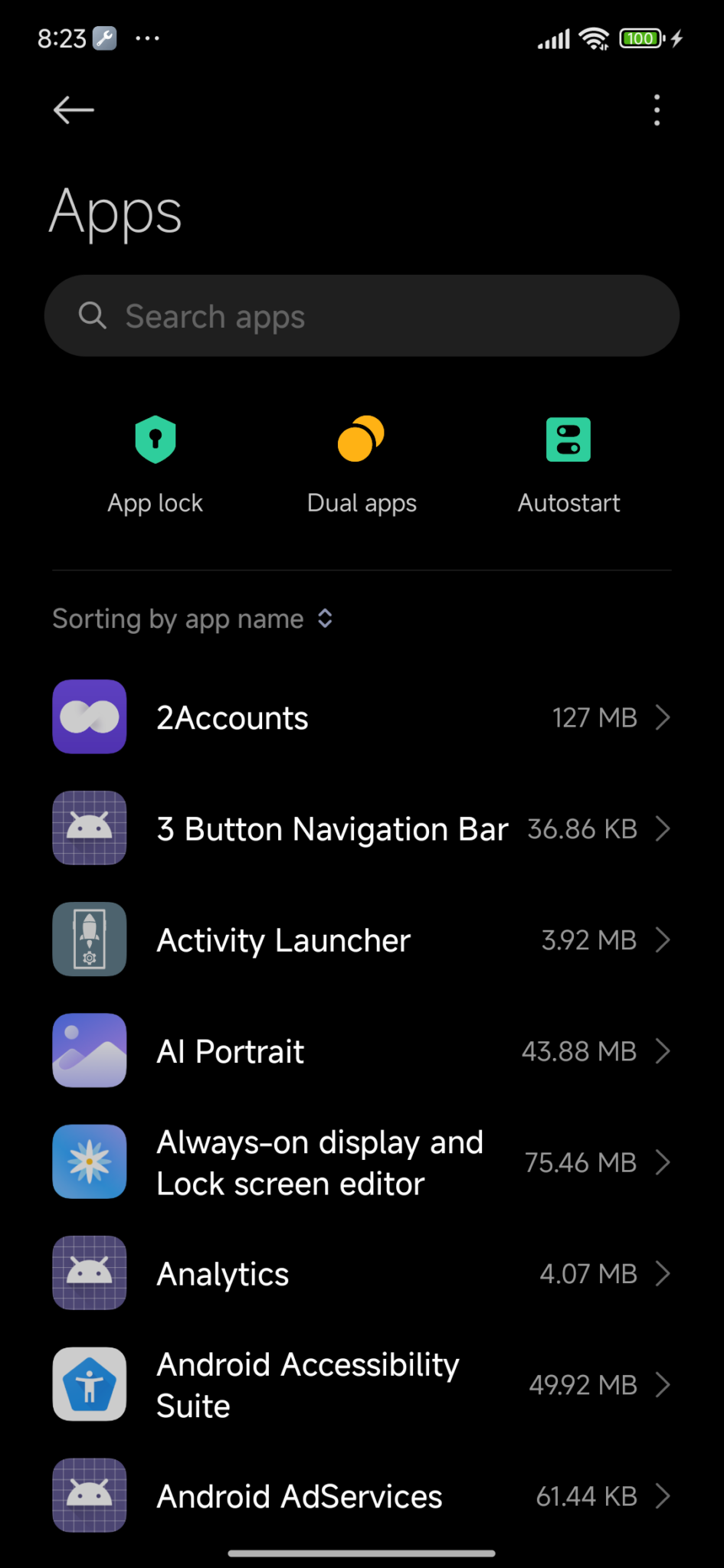This screenshot has width=724, height=1568.
Task: Open the three-dot overflow menu
Action: 657,109
